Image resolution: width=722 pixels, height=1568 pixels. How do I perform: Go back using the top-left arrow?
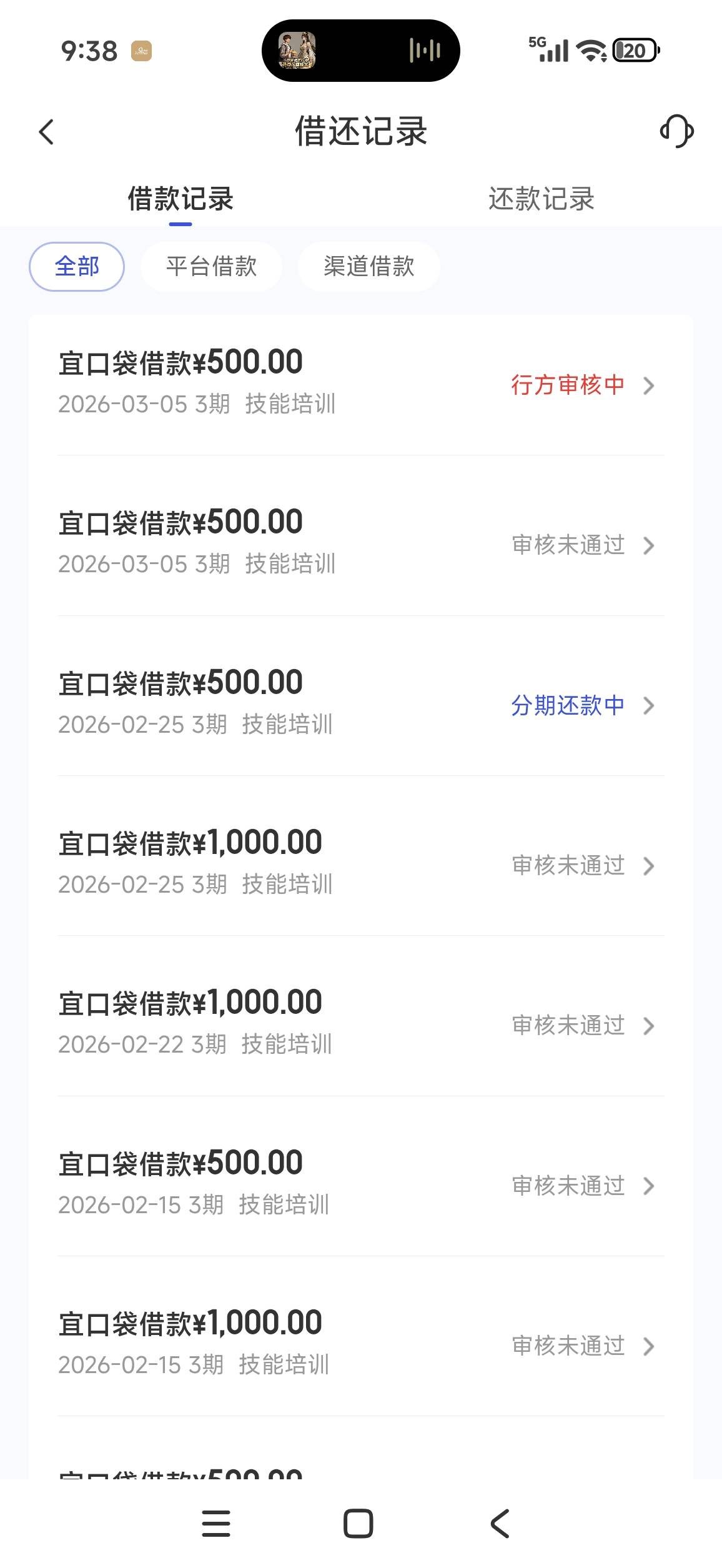click(46, 132)
